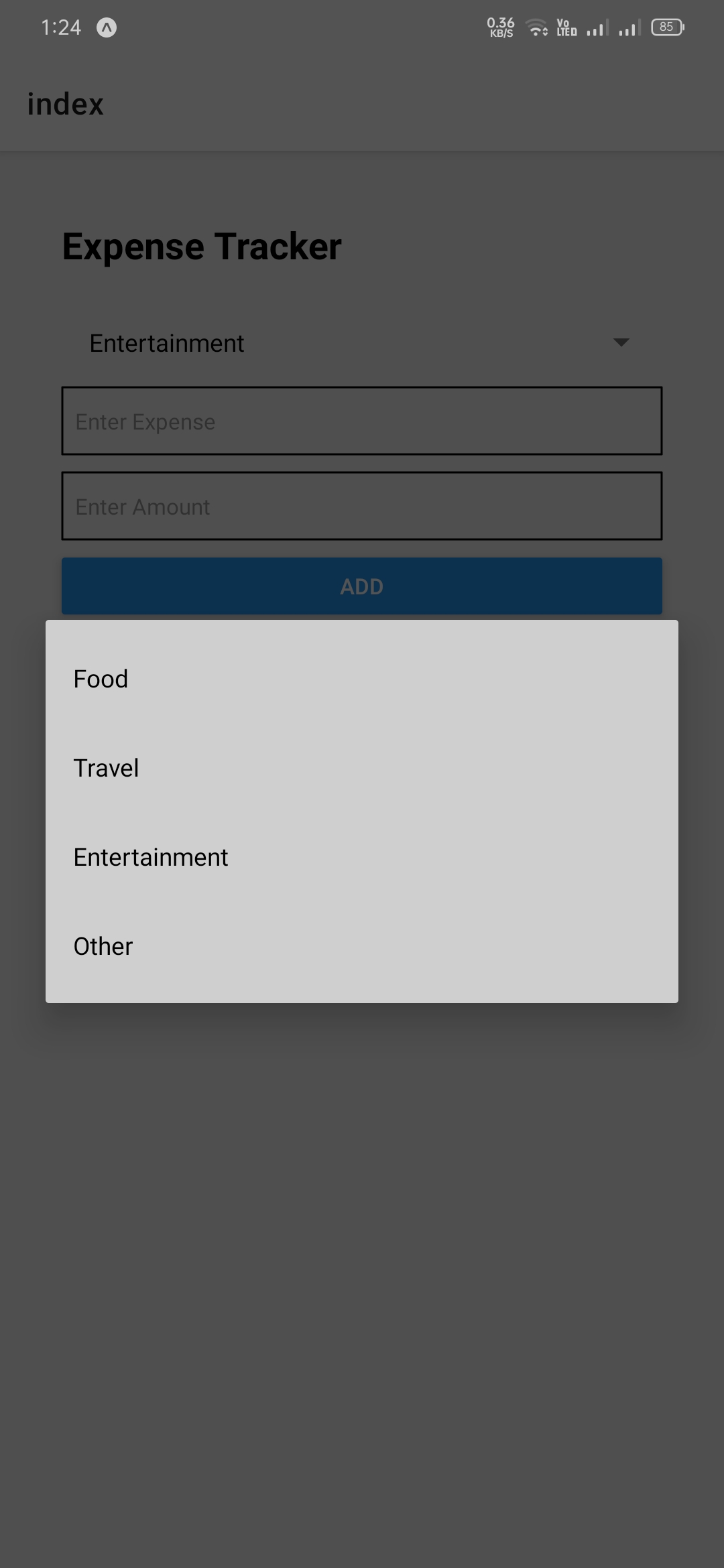Open the category dropdown showing Entertainment
Viewport: 724px width, 1568px height.
[362, 342]
